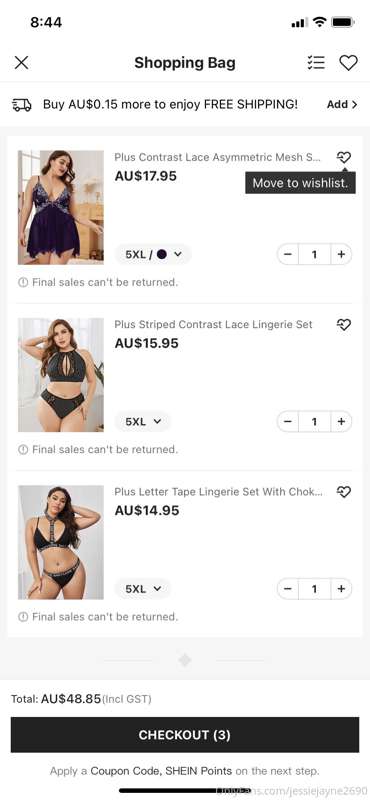Increase quantity of the AU$17.95 item

[341, 254]
